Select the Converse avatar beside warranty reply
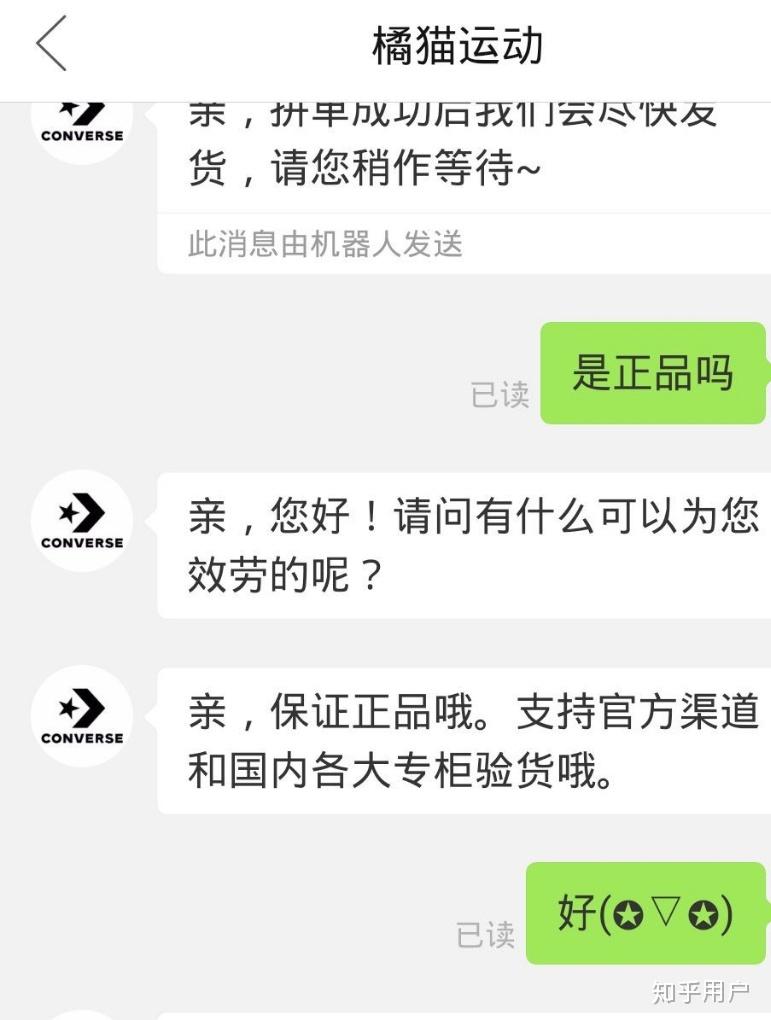The width and height of the screenshot is (771, 1020). [80, 715]
